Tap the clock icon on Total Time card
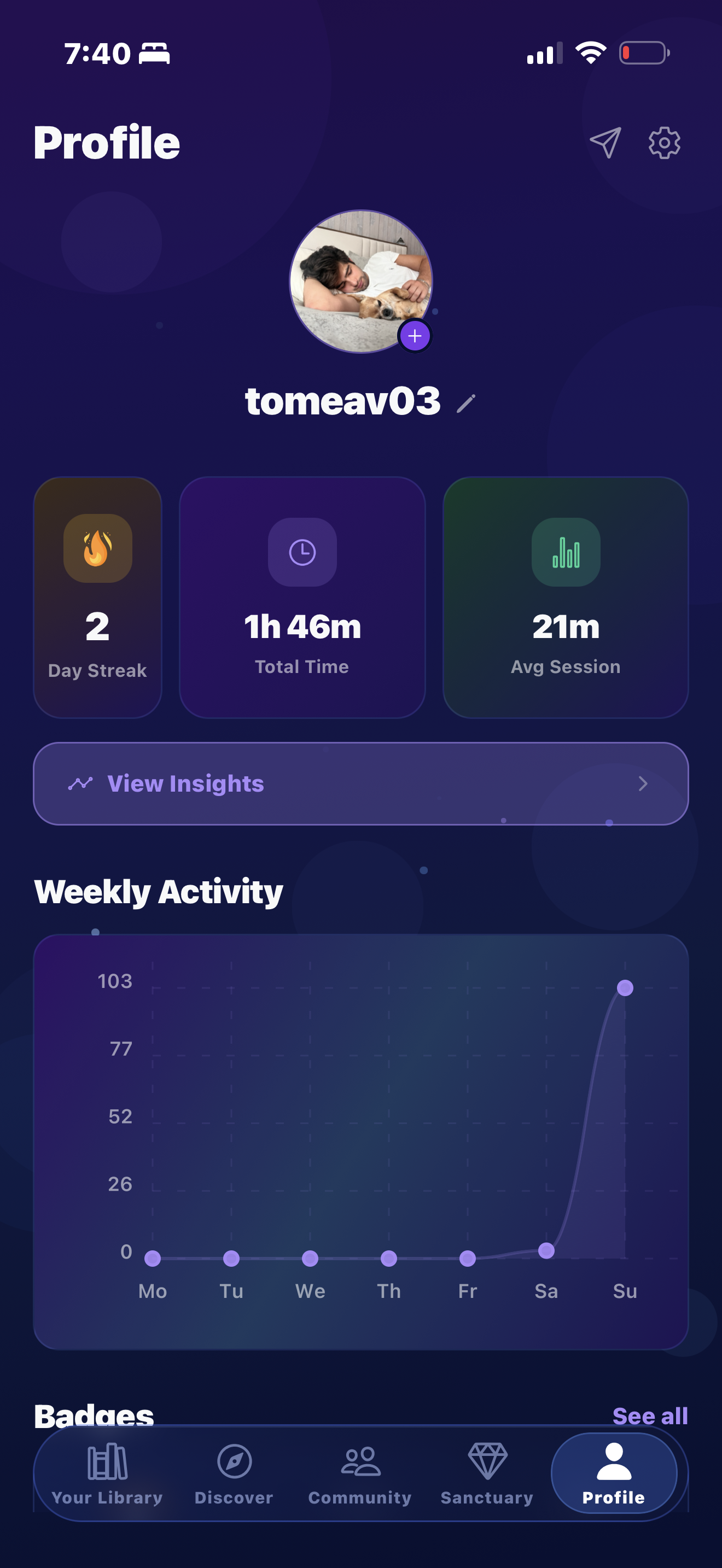722x1568 pixels. pyautogui.click(x=302, y=553)
